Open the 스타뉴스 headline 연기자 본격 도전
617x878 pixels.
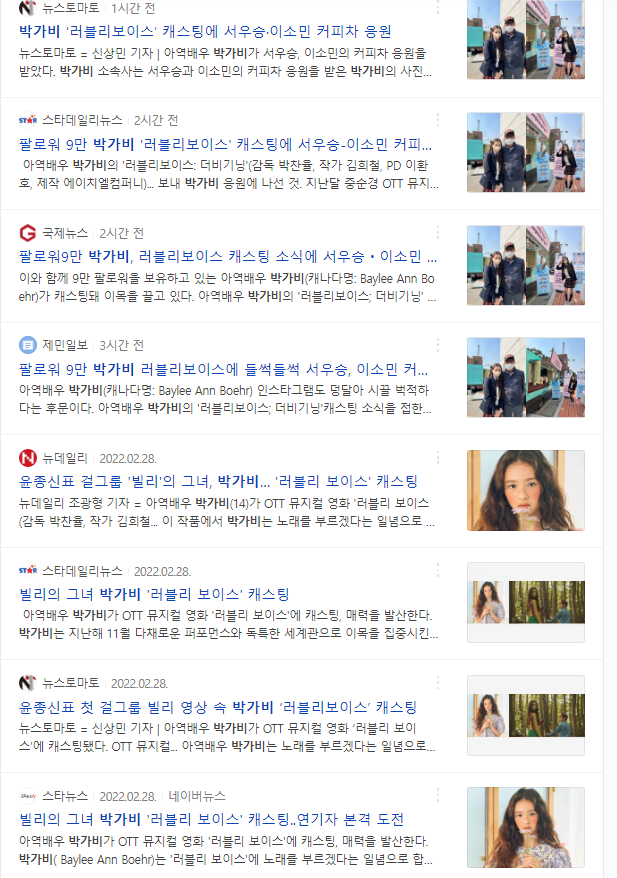211,819
